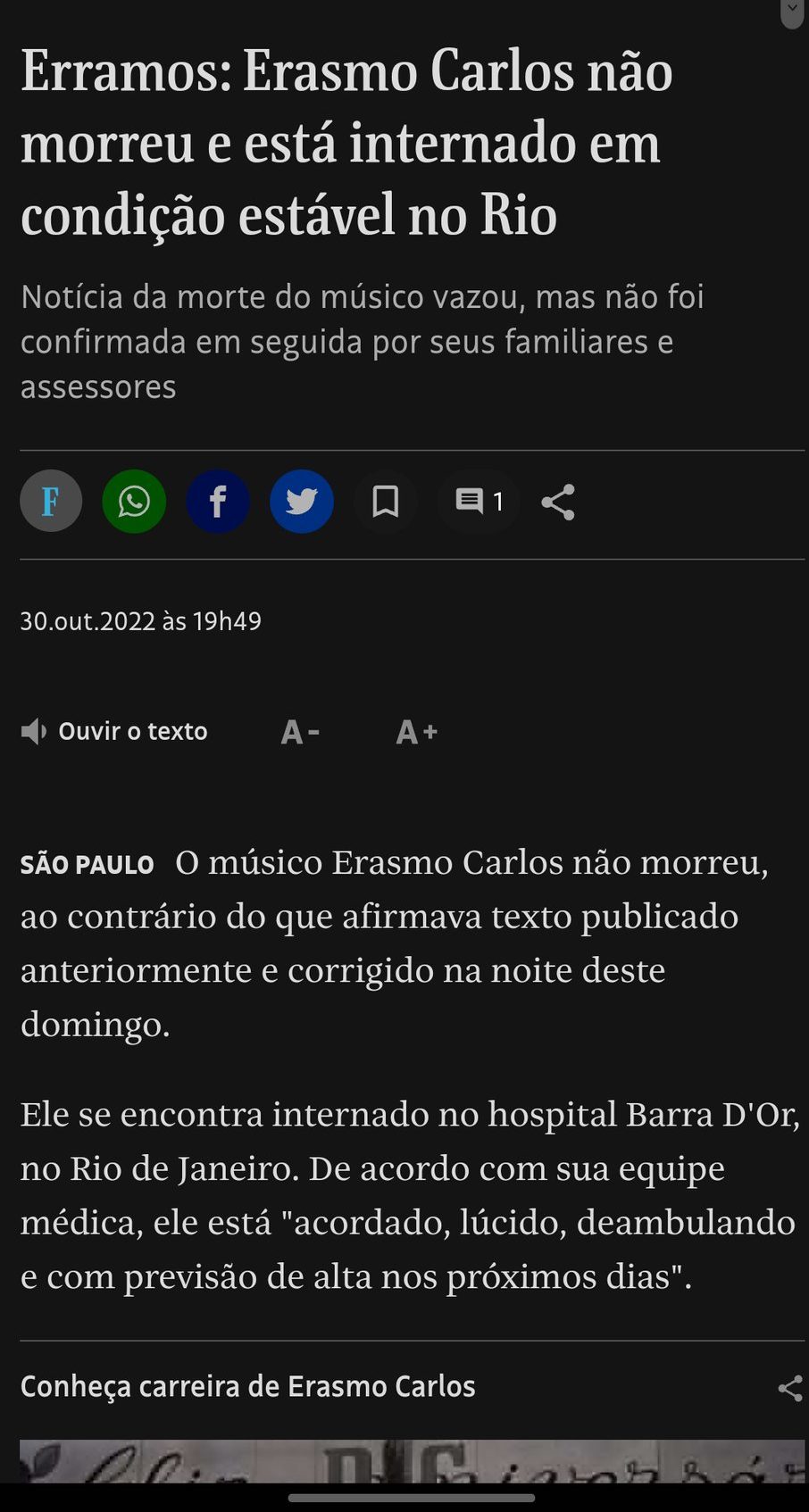Share article on Facebook
Viewport: 809px width, 1512px height.
(218, 502)
